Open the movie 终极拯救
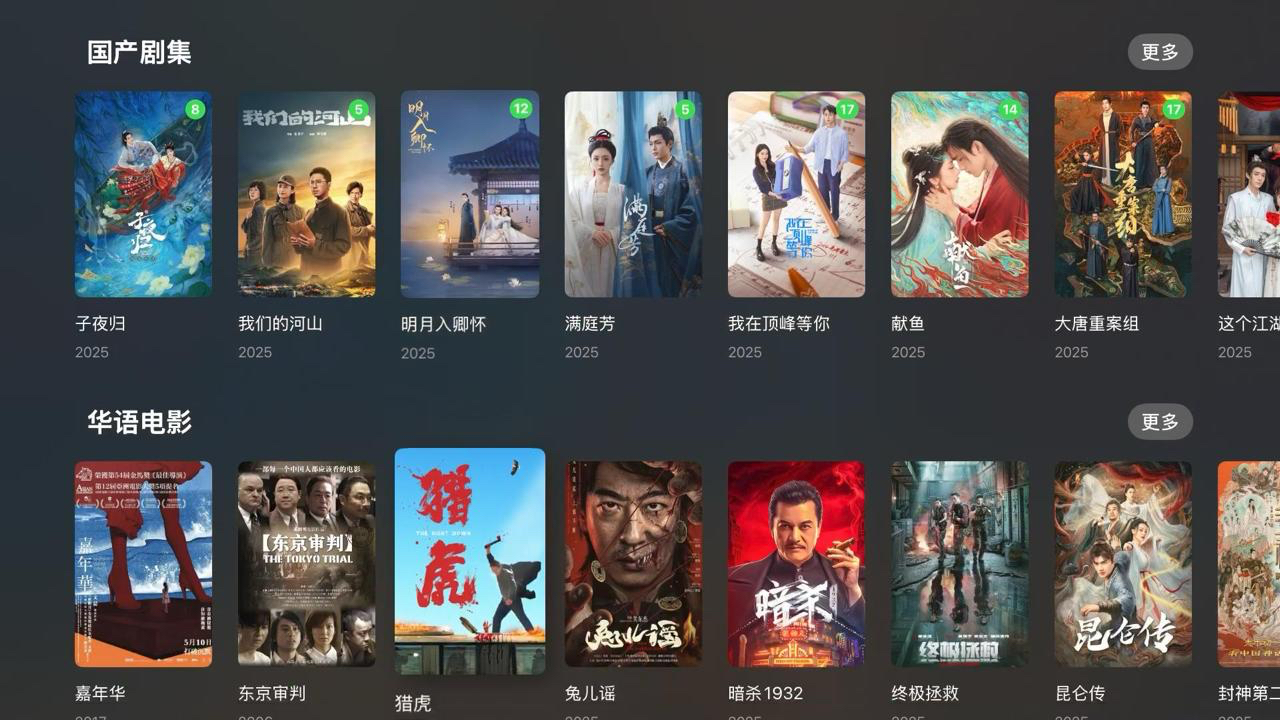The image size is (1280, 720). (960, 564)
